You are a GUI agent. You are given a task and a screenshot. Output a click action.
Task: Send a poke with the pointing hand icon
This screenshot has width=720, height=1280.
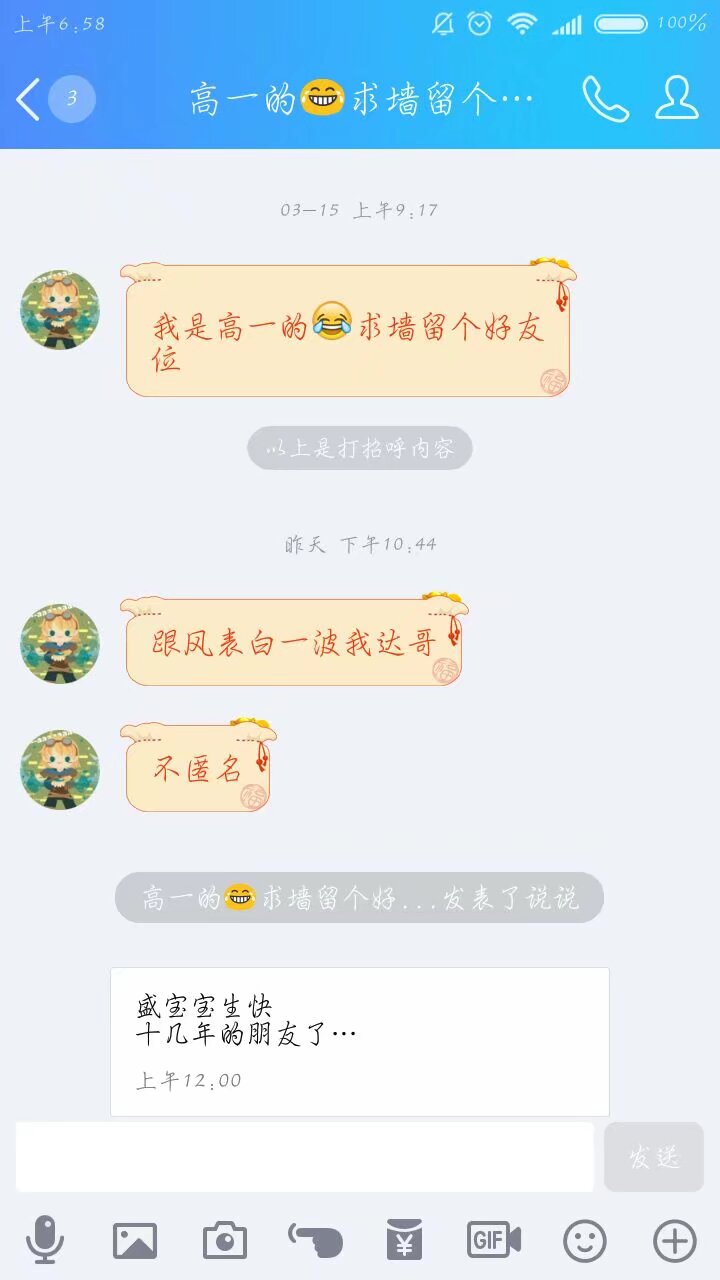(x=315, y=1241)
